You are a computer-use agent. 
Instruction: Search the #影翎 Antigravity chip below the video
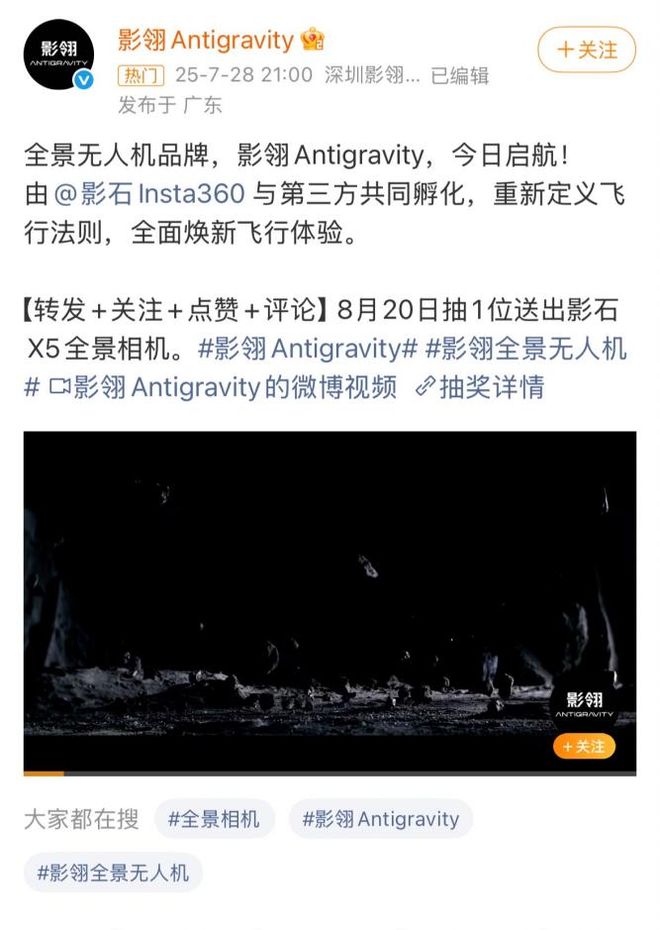[x=380, y=819]
